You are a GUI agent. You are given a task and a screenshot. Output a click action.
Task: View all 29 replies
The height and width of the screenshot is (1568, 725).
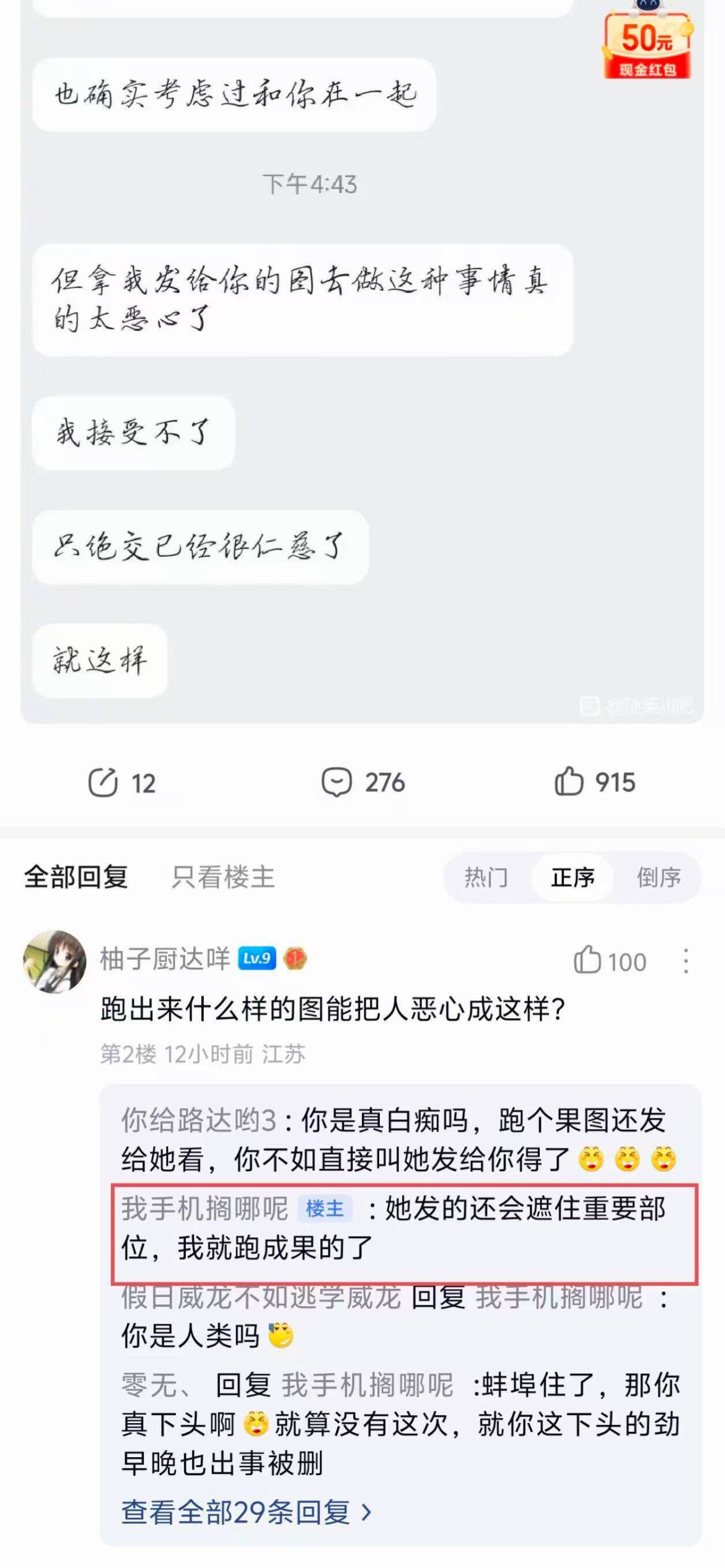[247, 1513]
